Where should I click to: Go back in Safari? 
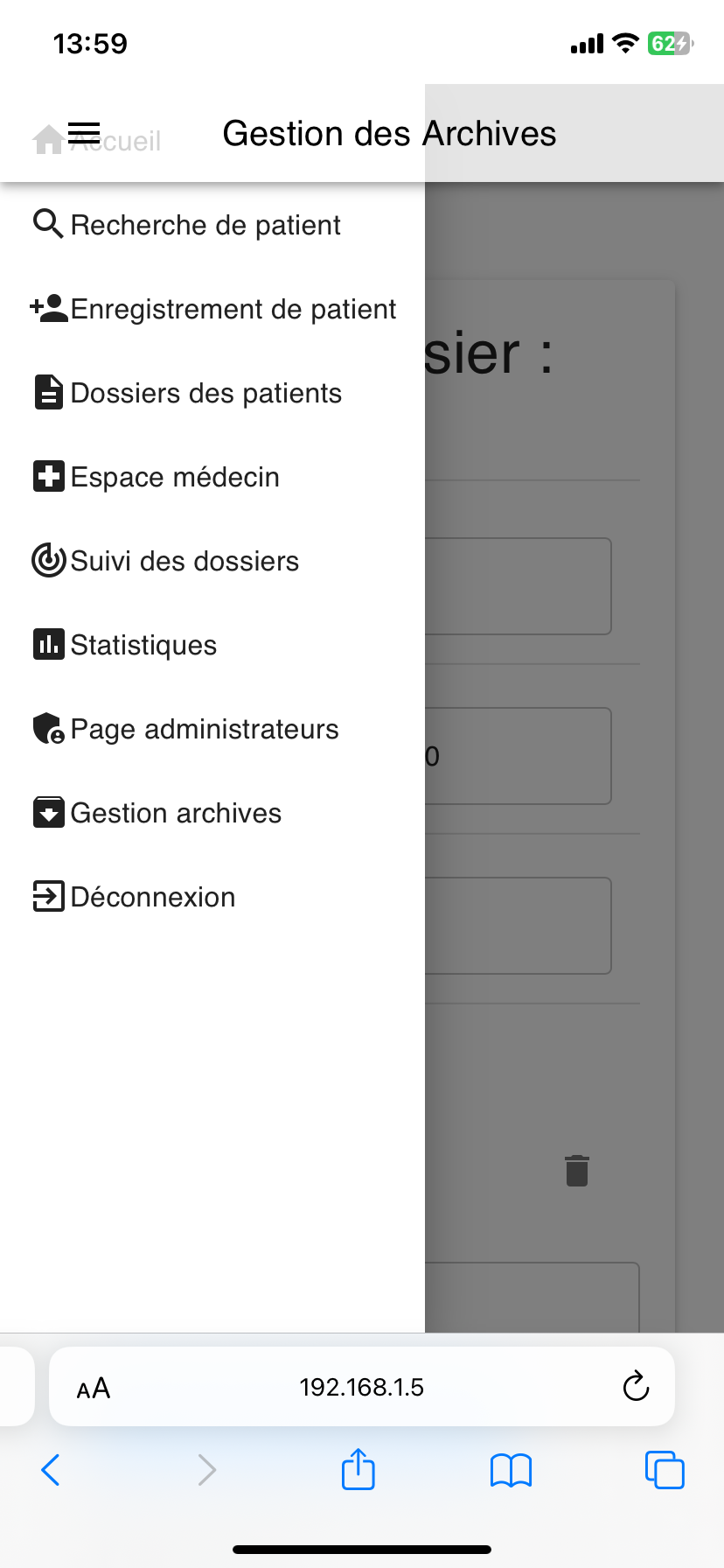51,1470
